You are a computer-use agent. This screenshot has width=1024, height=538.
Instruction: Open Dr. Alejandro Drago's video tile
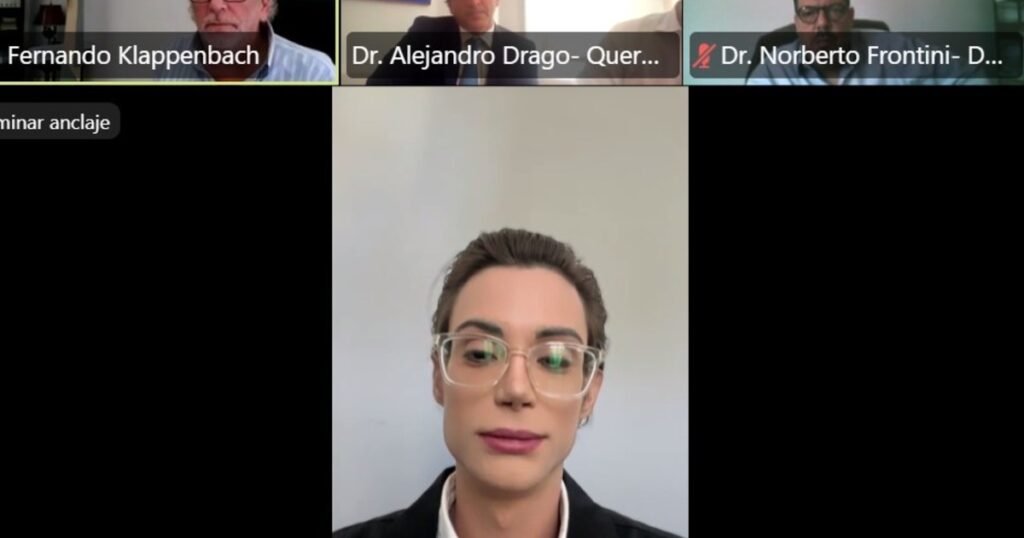click(512, 40)
